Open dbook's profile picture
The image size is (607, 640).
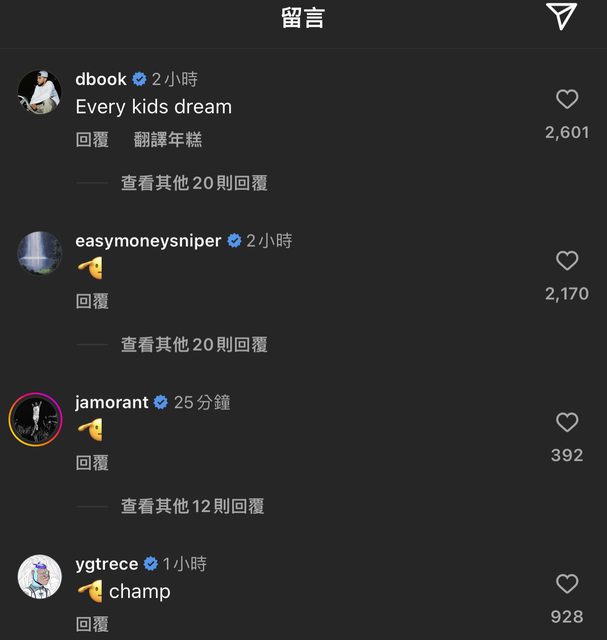40,92
